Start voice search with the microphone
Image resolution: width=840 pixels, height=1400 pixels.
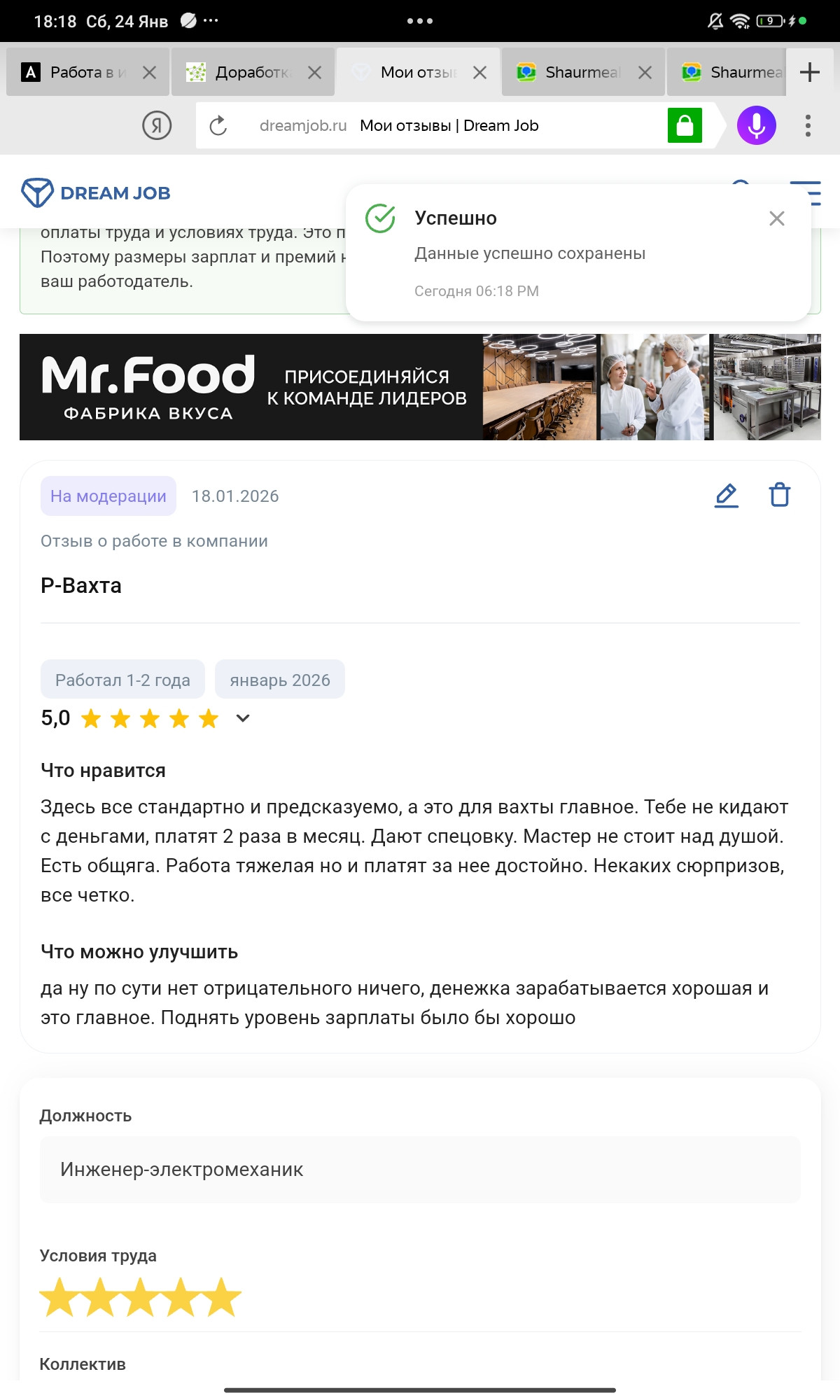(756, 126)
